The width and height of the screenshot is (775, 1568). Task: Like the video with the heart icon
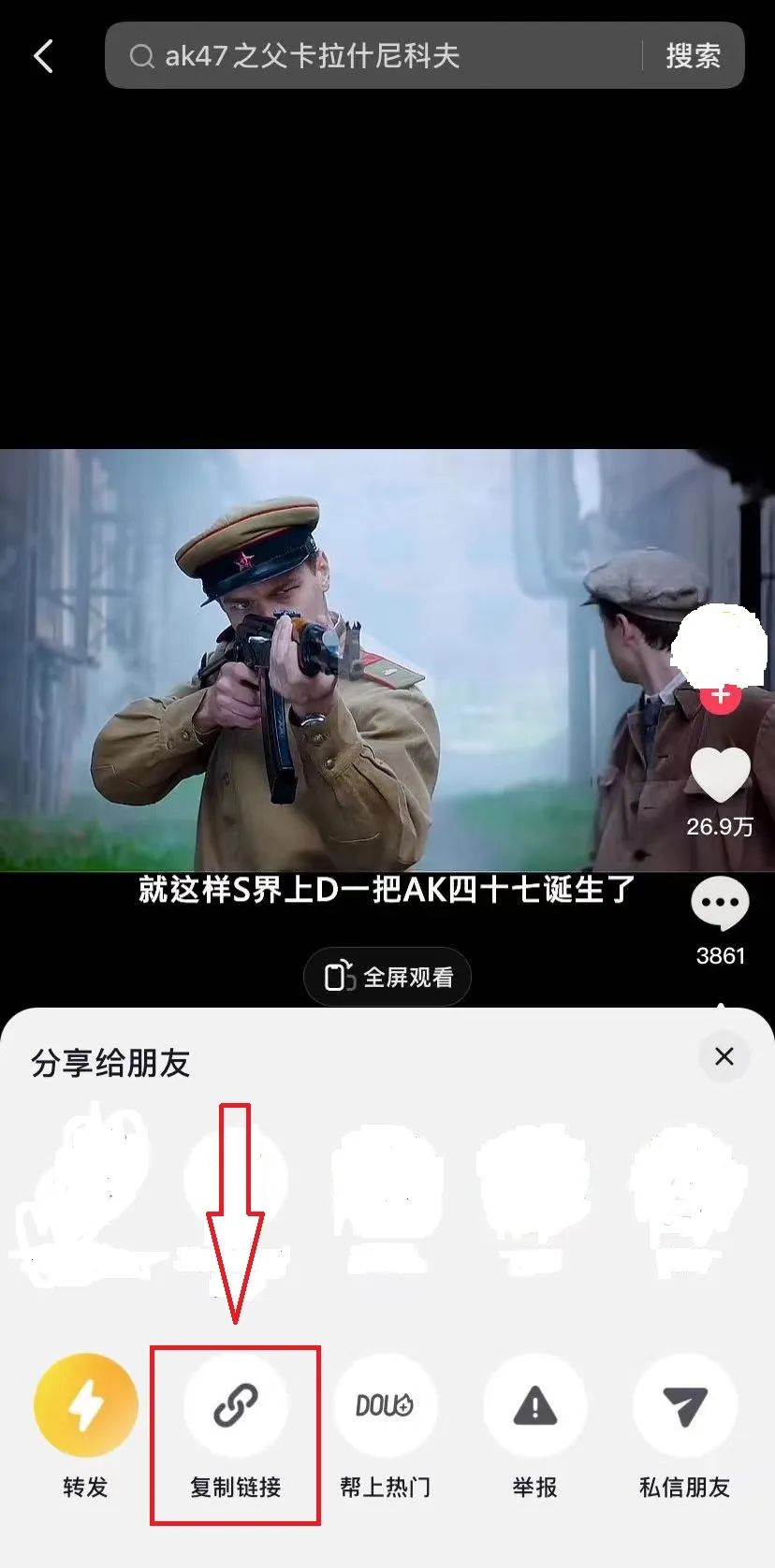720,775
